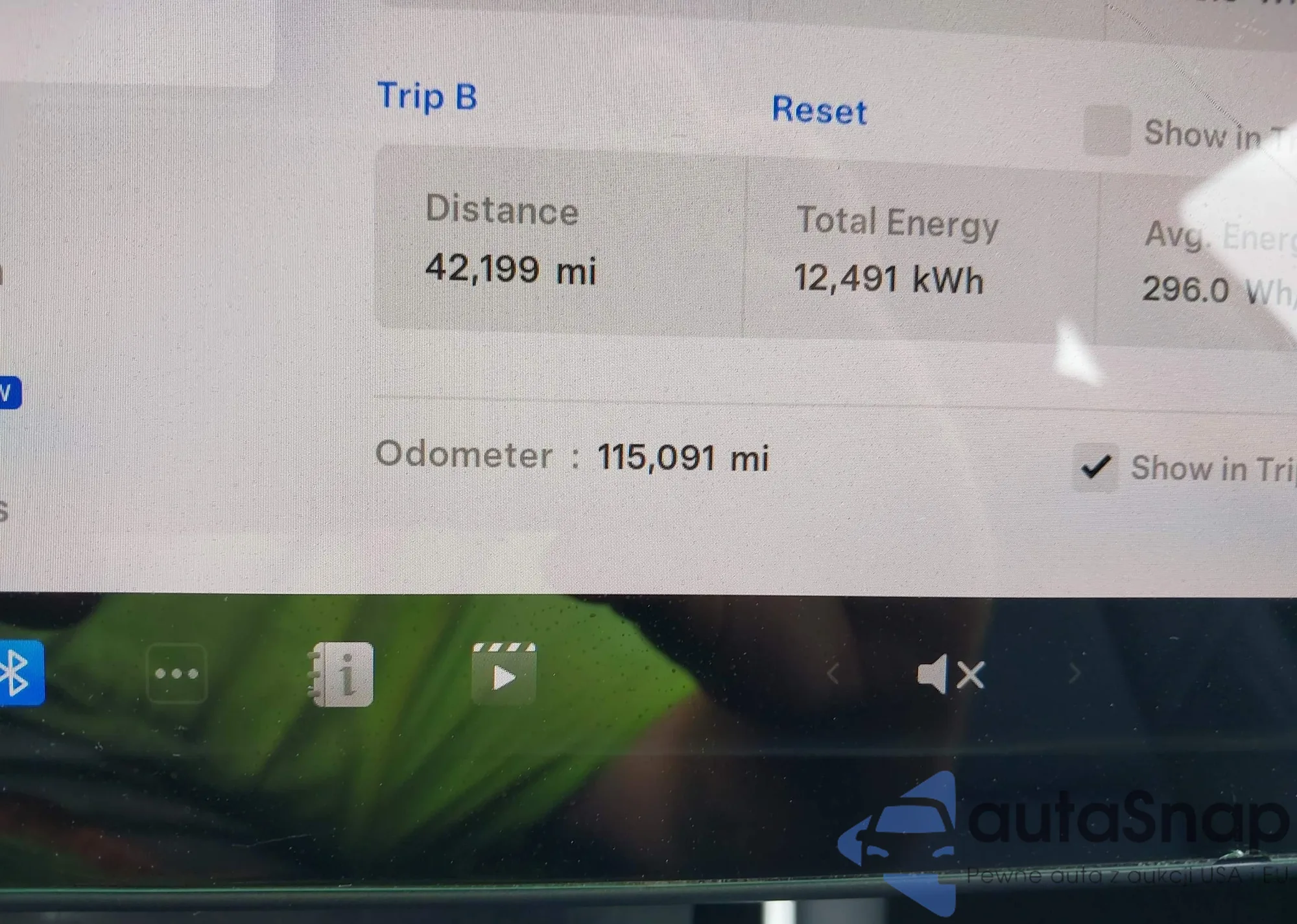
Task: Enable the Trip B Show in Trips checkbox
Action: (1106, 130)
